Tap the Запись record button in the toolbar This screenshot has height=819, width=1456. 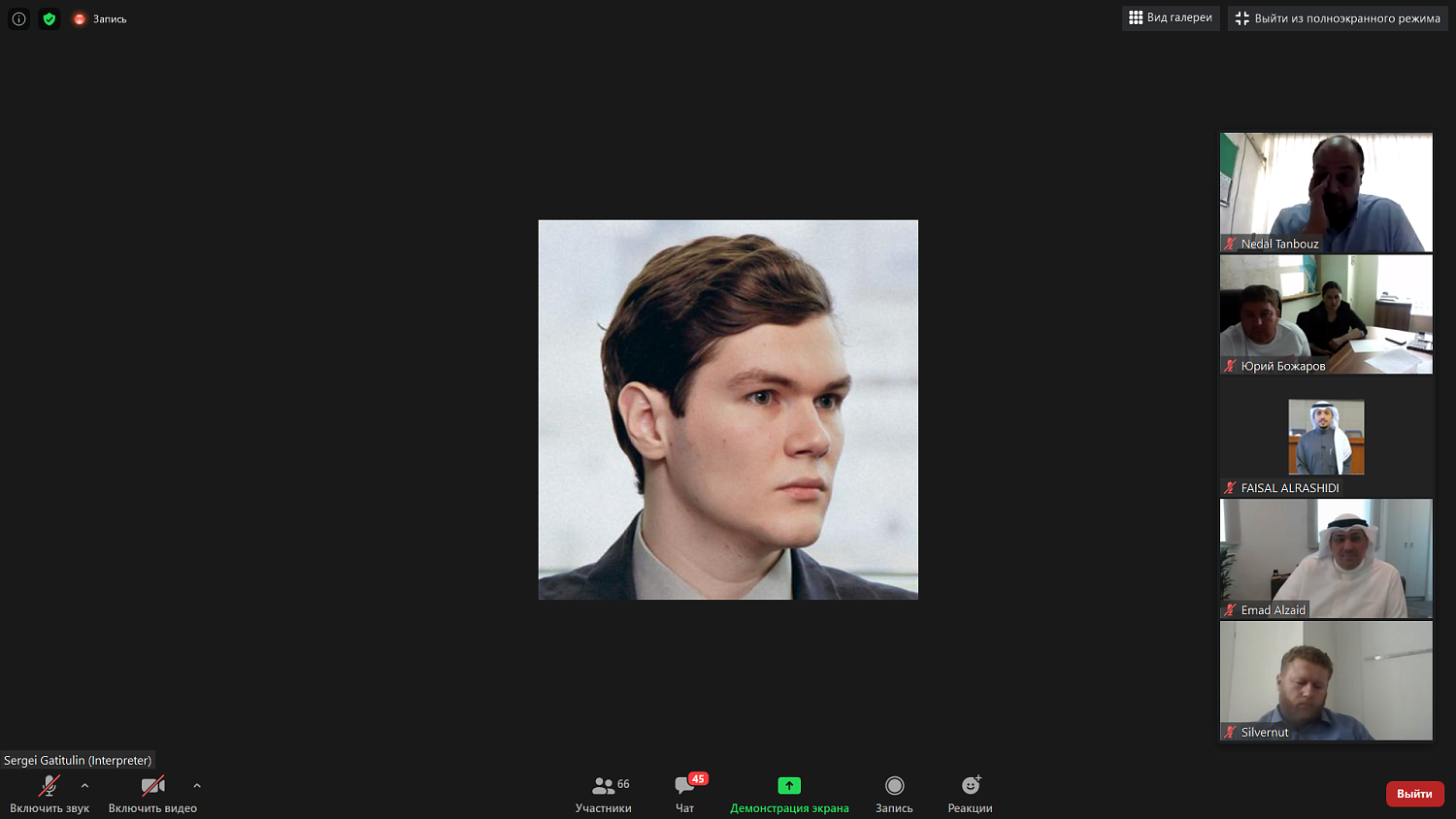894,793
